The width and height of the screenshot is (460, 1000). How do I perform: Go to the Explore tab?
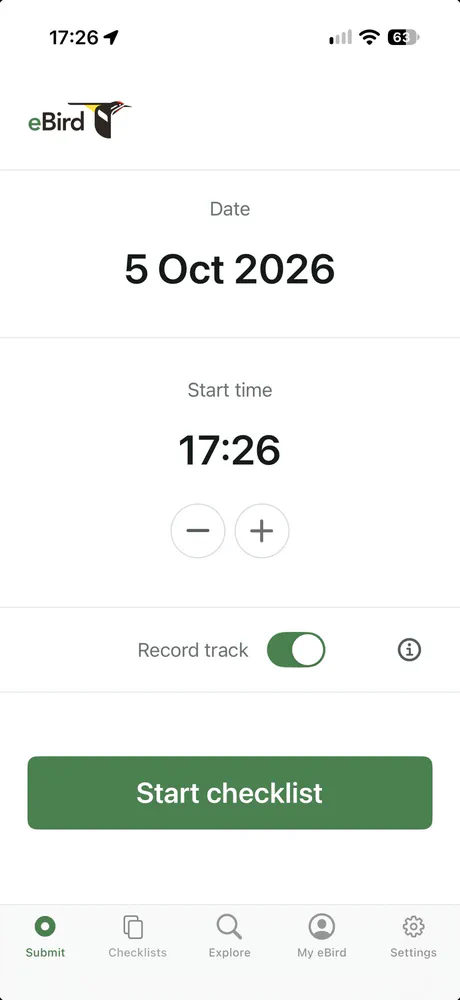coord(230,936)
